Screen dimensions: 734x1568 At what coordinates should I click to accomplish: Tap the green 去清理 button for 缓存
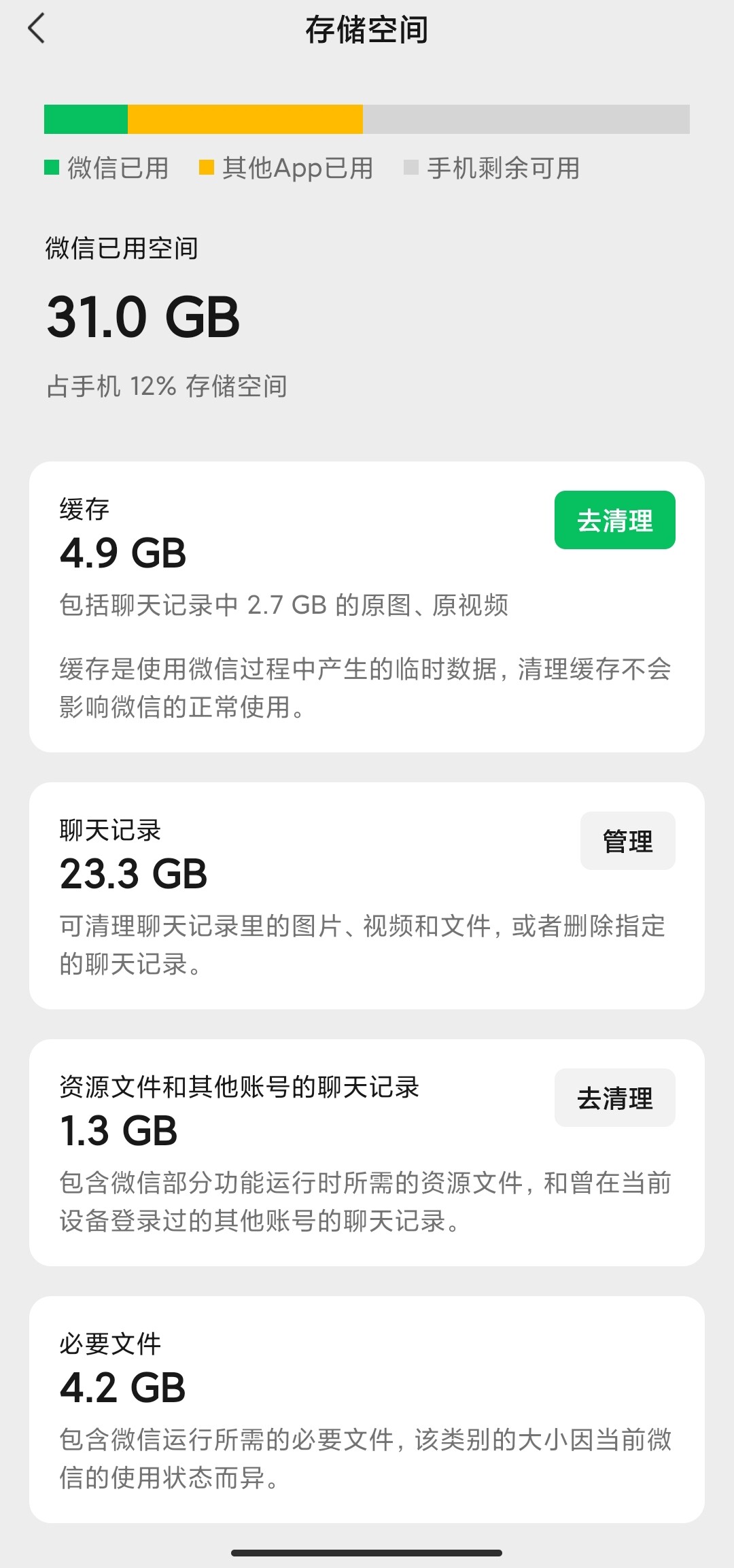point(614,520)
